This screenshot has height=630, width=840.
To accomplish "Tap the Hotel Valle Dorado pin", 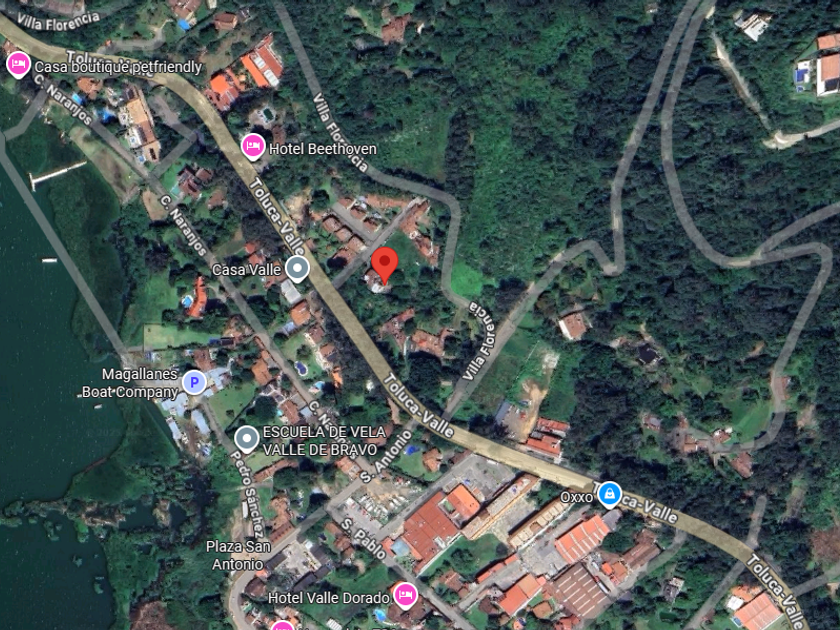I will (x=405, y=596).
